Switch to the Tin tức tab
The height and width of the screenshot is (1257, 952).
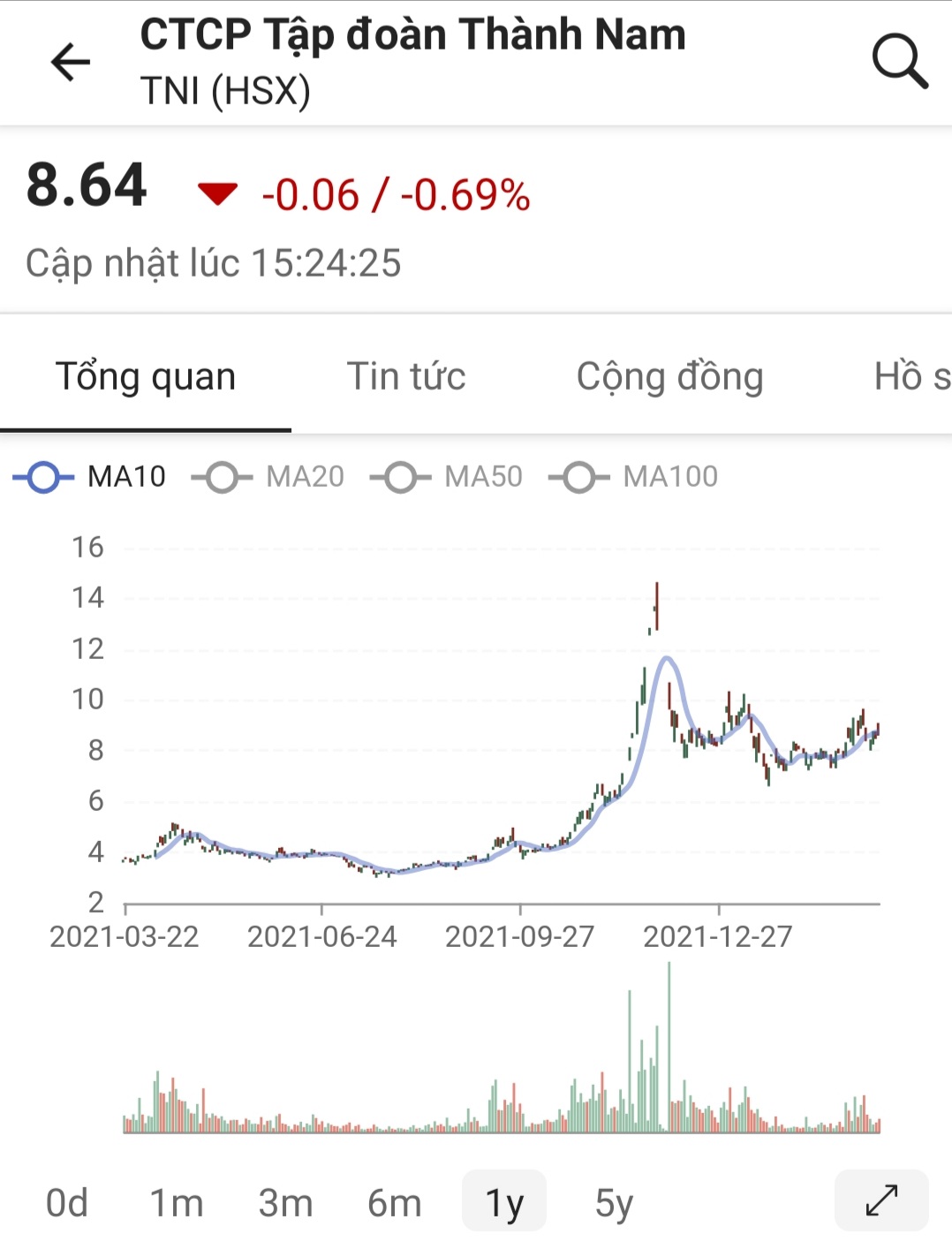(405, 376)
